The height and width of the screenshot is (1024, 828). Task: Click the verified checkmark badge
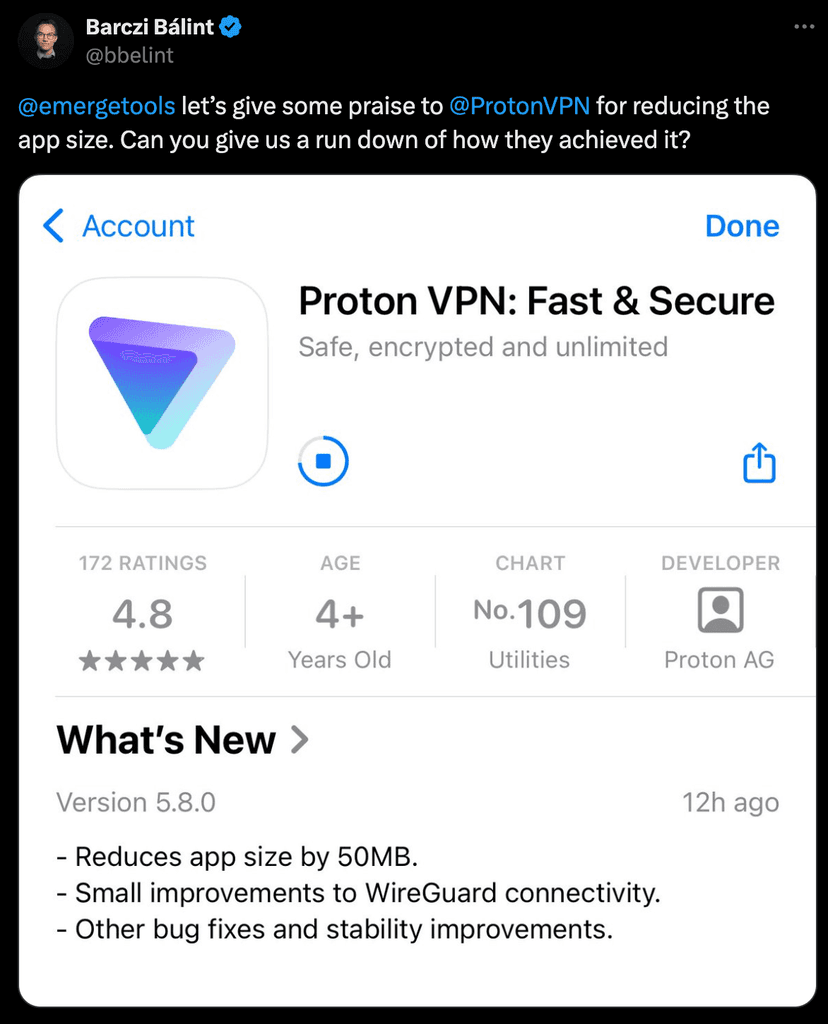229,27
